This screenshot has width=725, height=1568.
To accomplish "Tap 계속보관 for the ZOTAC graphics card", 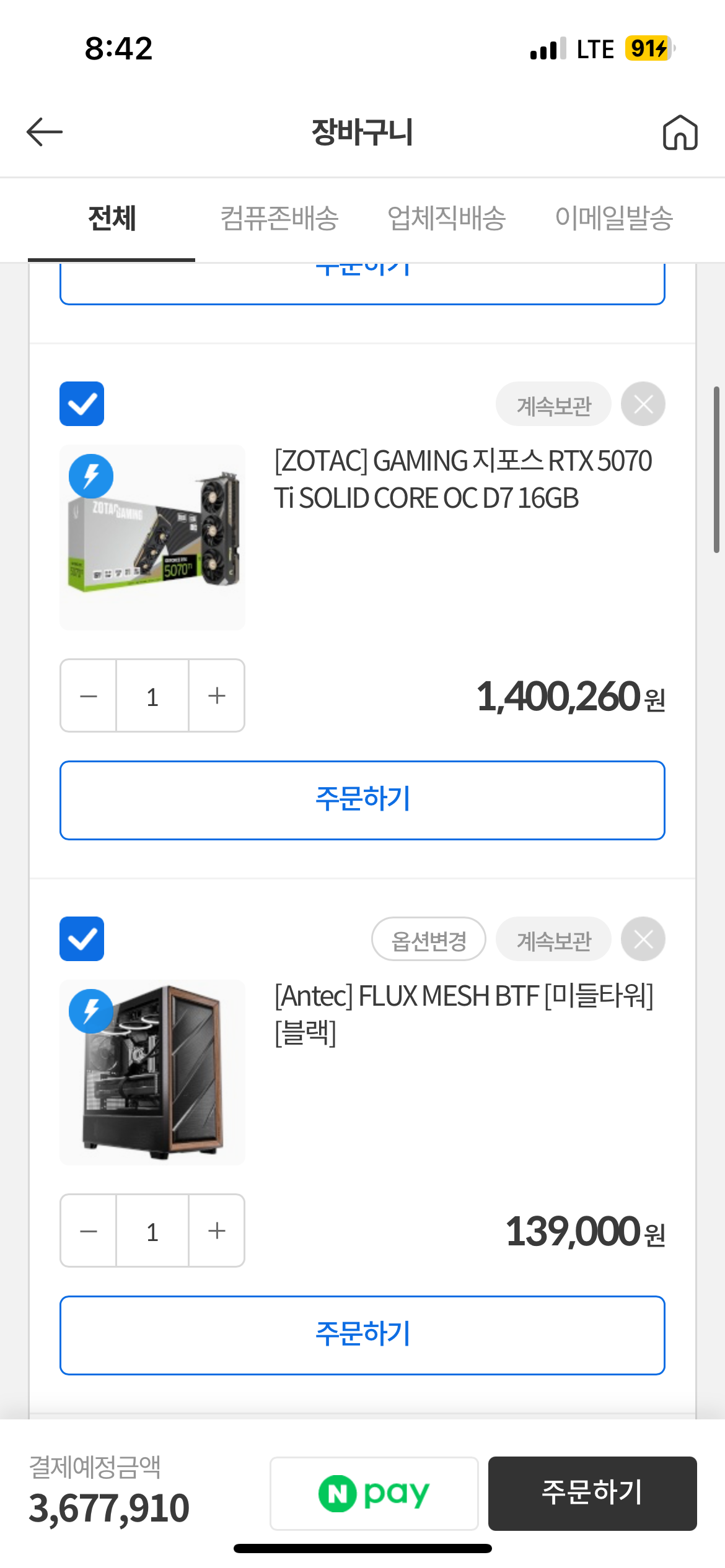I will pyautogui.click(x=553, y=404).
